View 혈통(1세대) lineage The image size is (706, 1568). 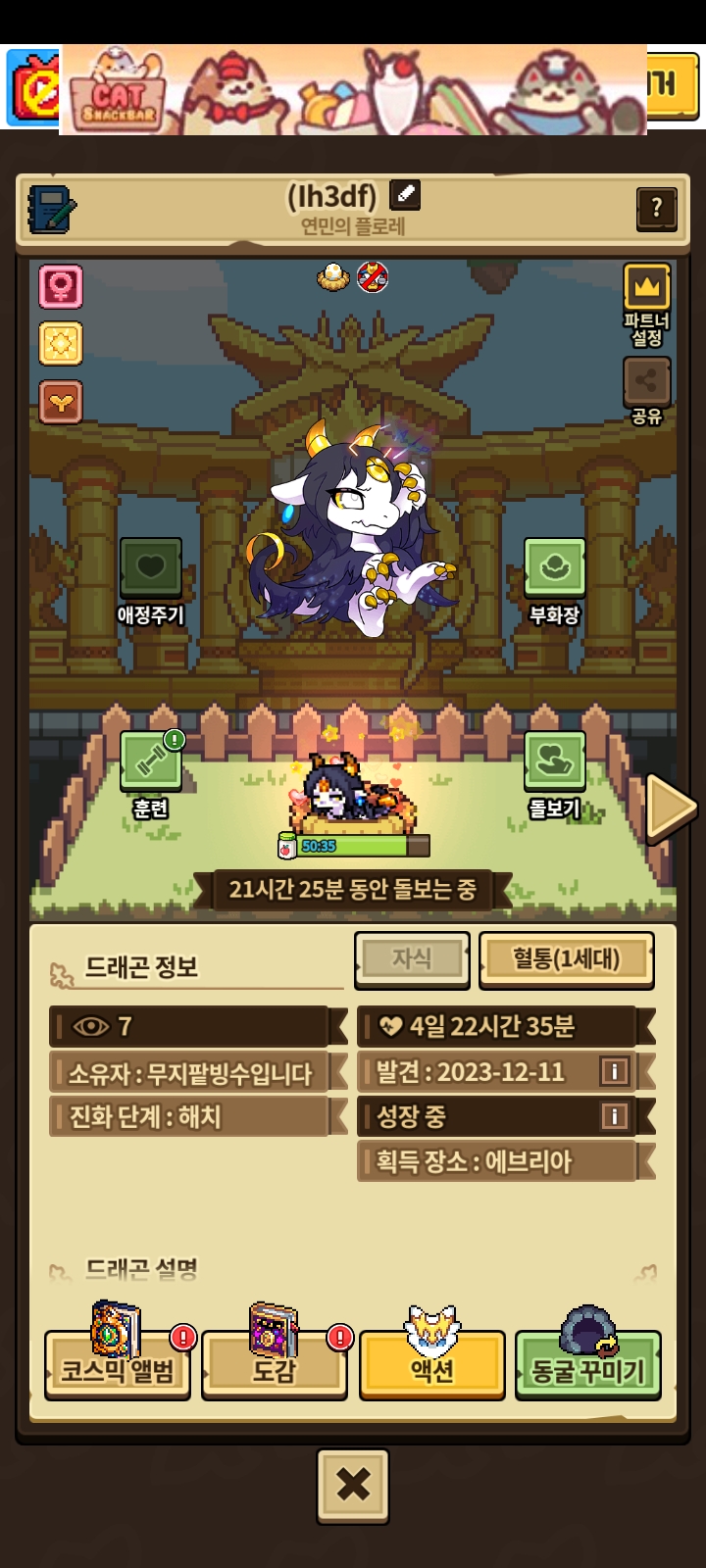(x=566, y=958)
